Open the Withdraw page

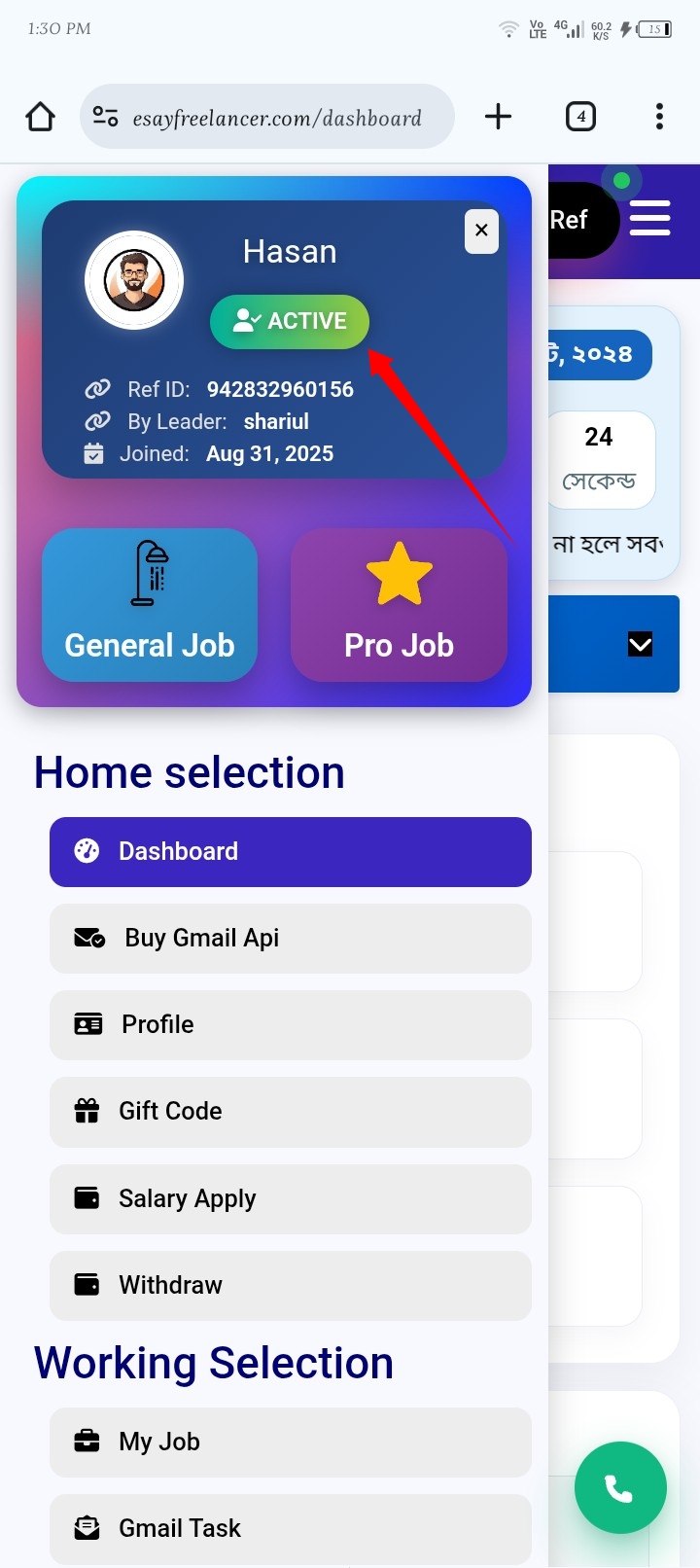pos(290,1286)
